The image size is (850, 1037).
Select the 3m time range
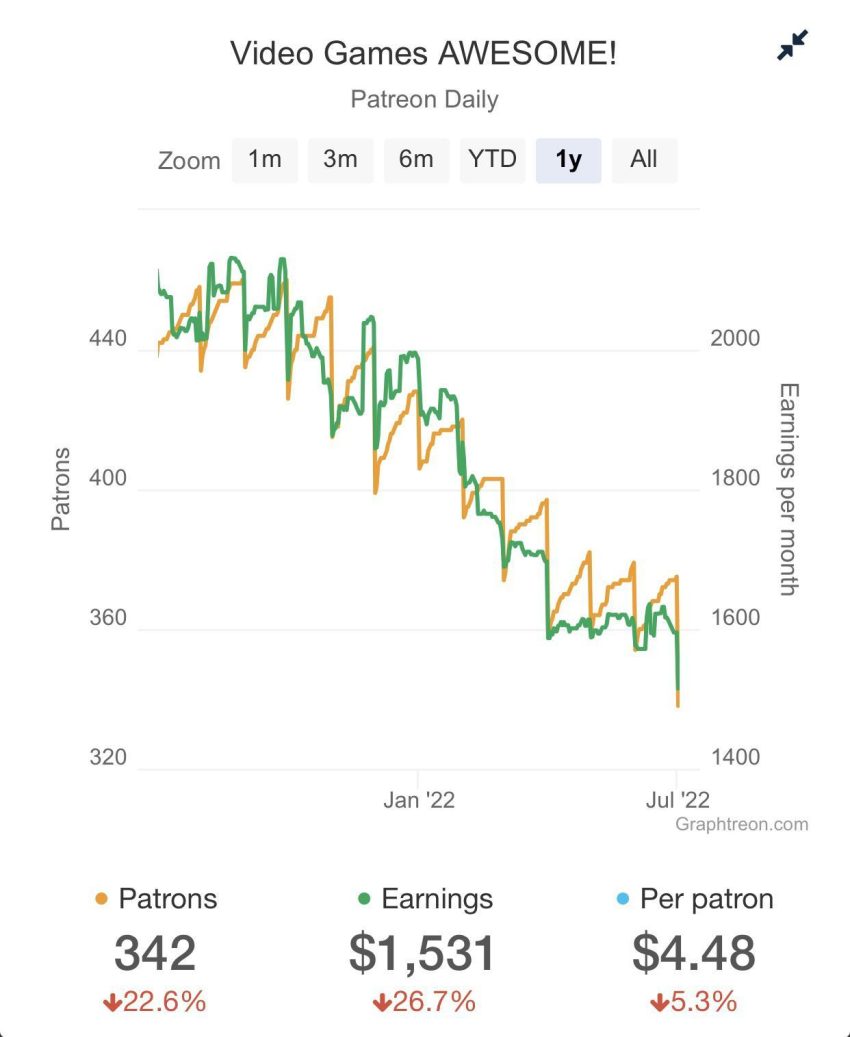(340, 159)
